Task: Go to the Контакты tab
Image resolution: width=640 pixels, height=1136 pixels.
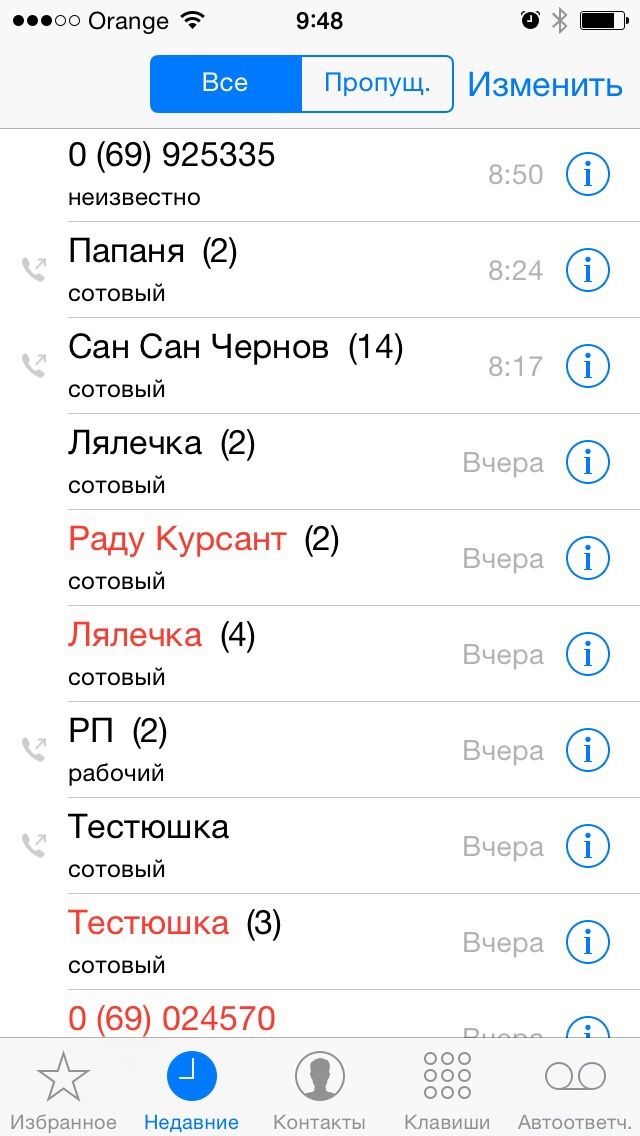Action: (320, 1089)
